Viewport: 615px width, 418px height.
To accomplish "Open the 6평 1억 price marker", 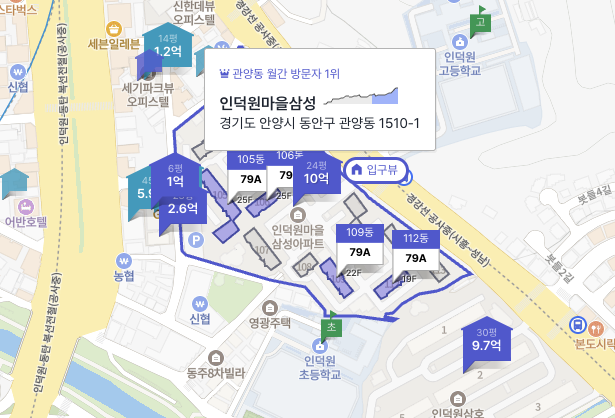I will (175, 178).
